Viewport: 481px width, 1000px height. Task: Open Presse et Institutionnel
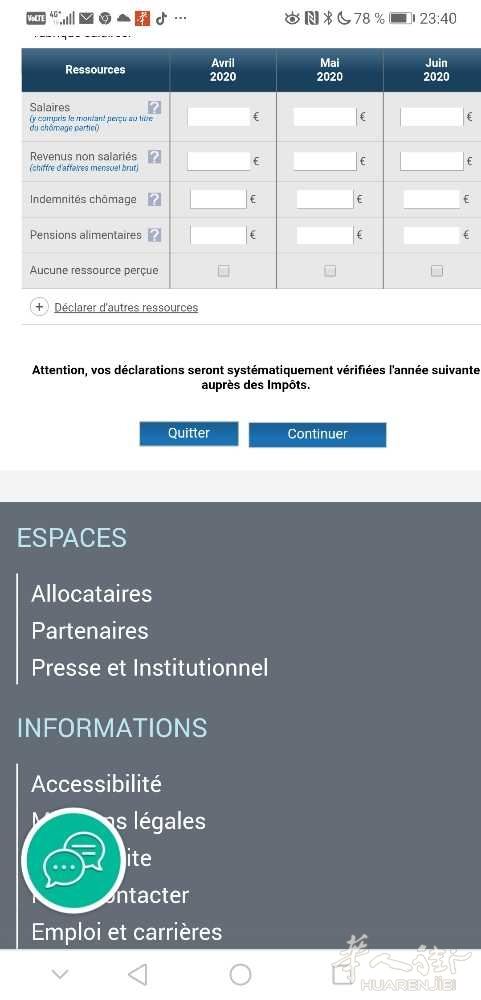[150, 668]
